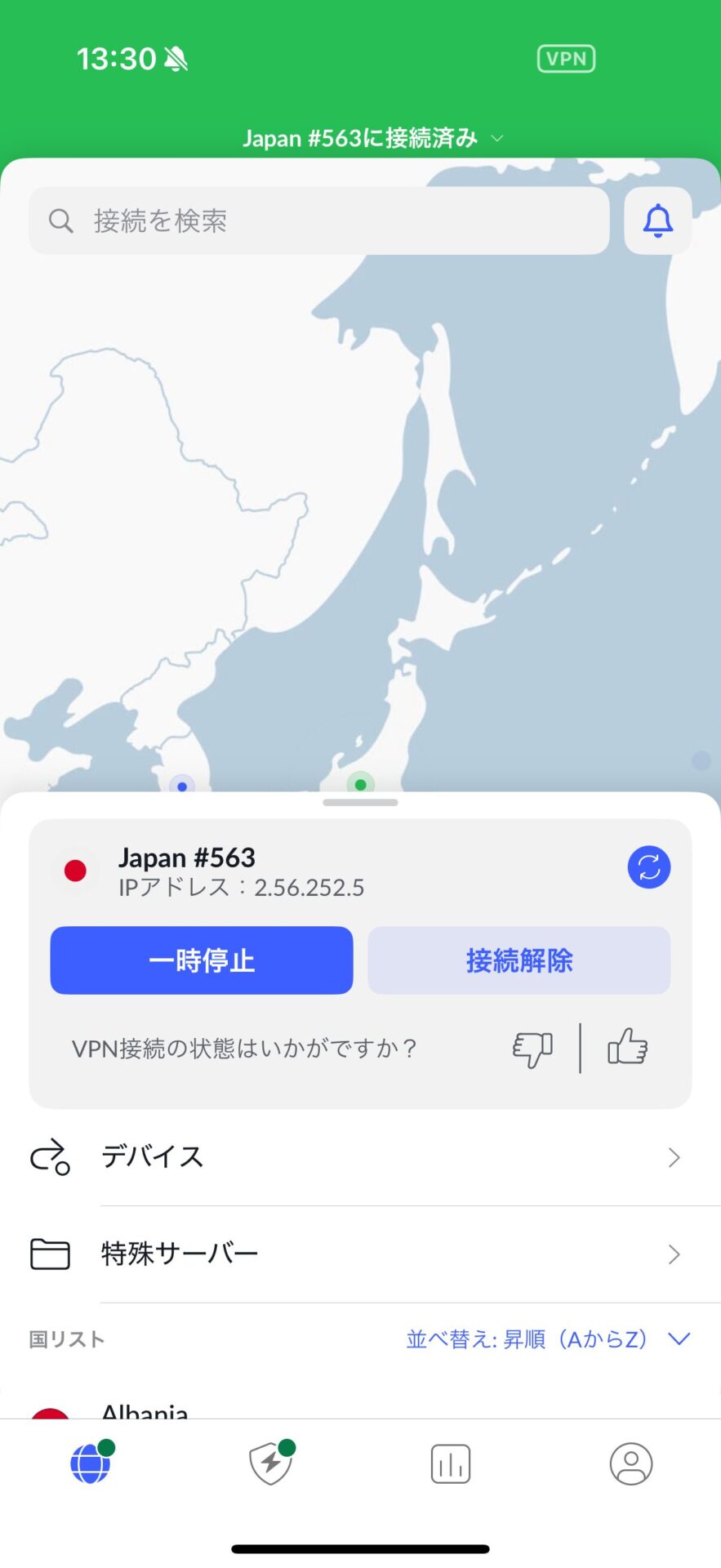Rate the VPN connection thumbs up
Image resolution: width=721 pixels, height=1568 pixels.
click(627, 1048)
